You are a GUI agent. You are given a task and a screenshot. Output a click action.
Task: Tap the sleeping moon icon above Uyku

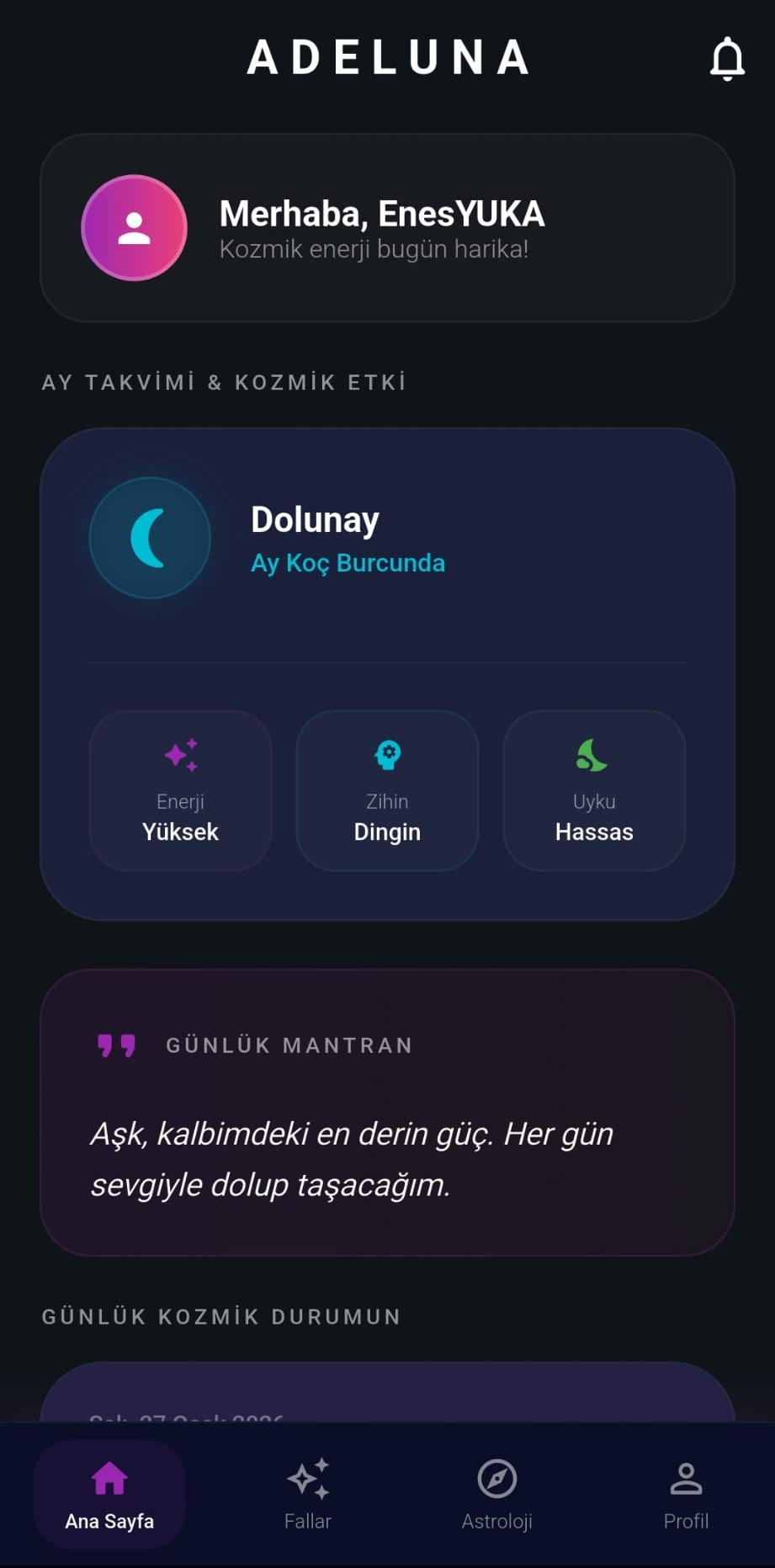[x=593, y=756]
